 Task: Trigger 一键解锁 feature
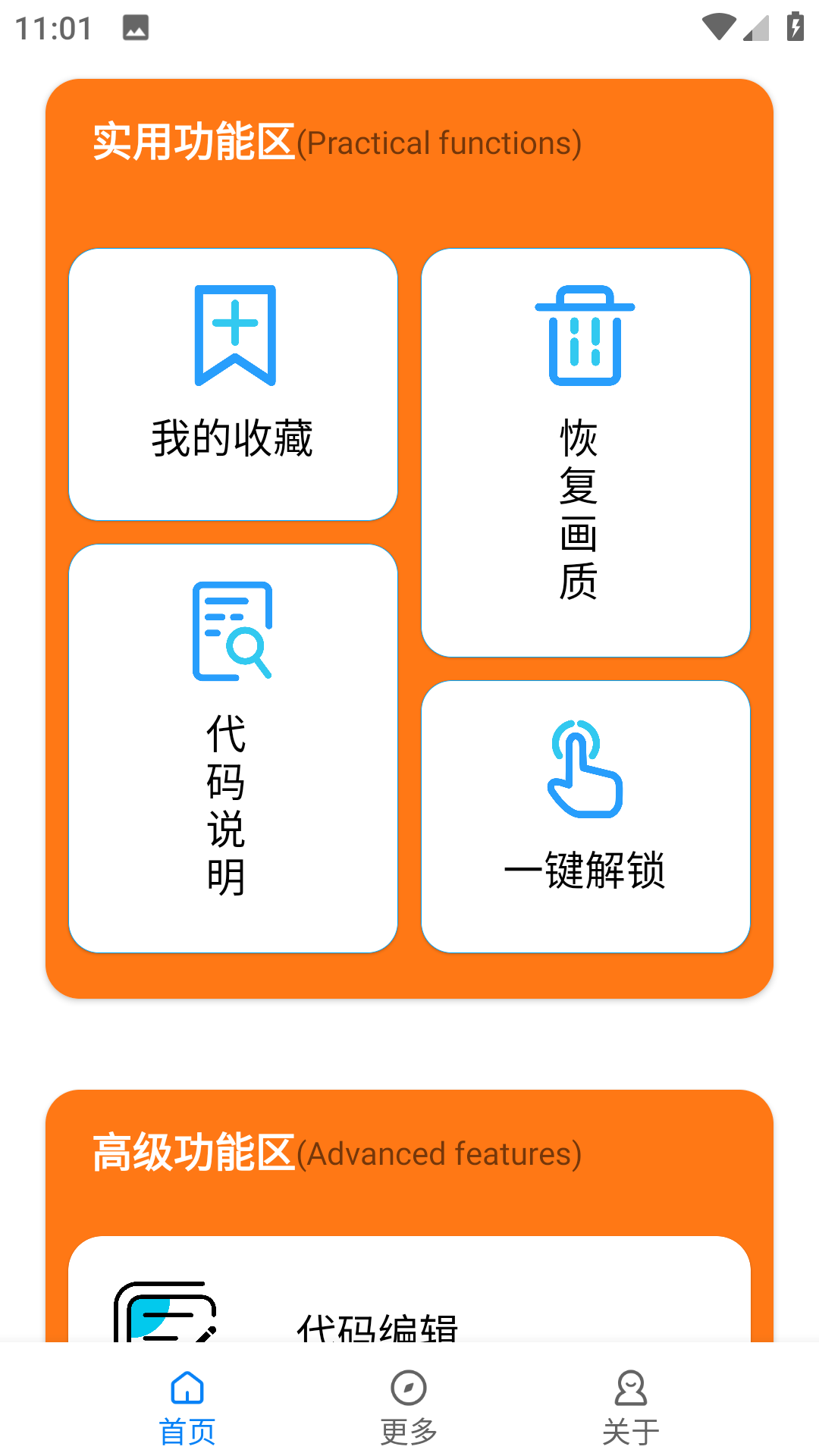tap(585, 815)
